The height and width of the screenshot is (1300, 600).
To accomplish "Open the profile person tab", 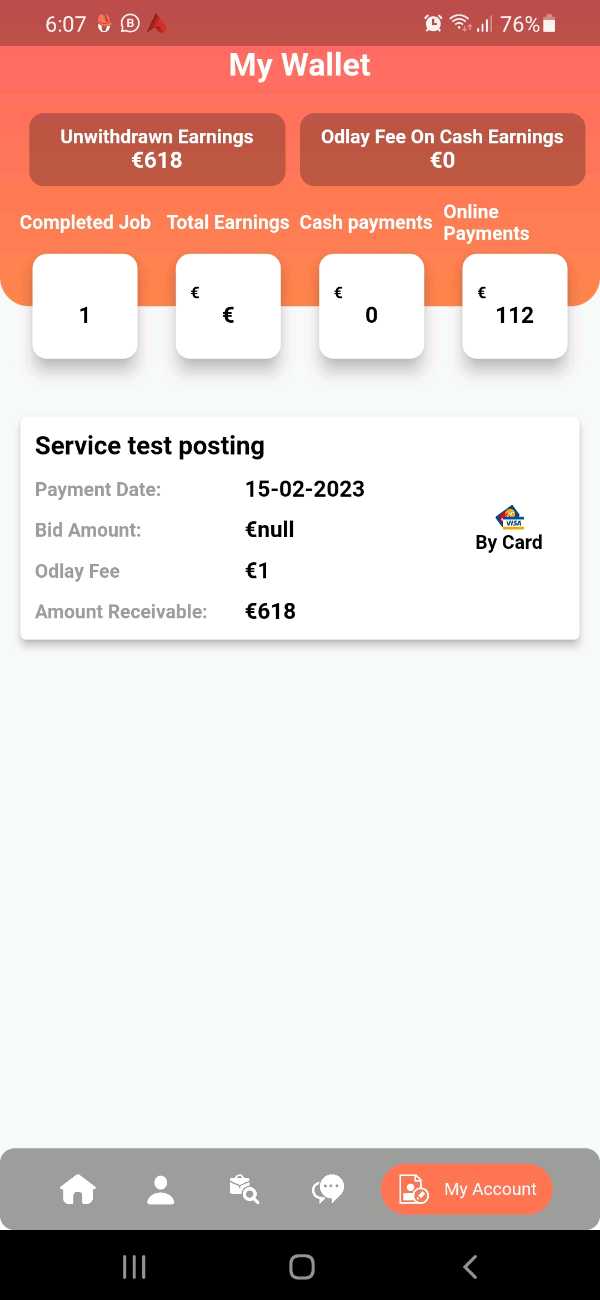I will [x=161, y=1189].
